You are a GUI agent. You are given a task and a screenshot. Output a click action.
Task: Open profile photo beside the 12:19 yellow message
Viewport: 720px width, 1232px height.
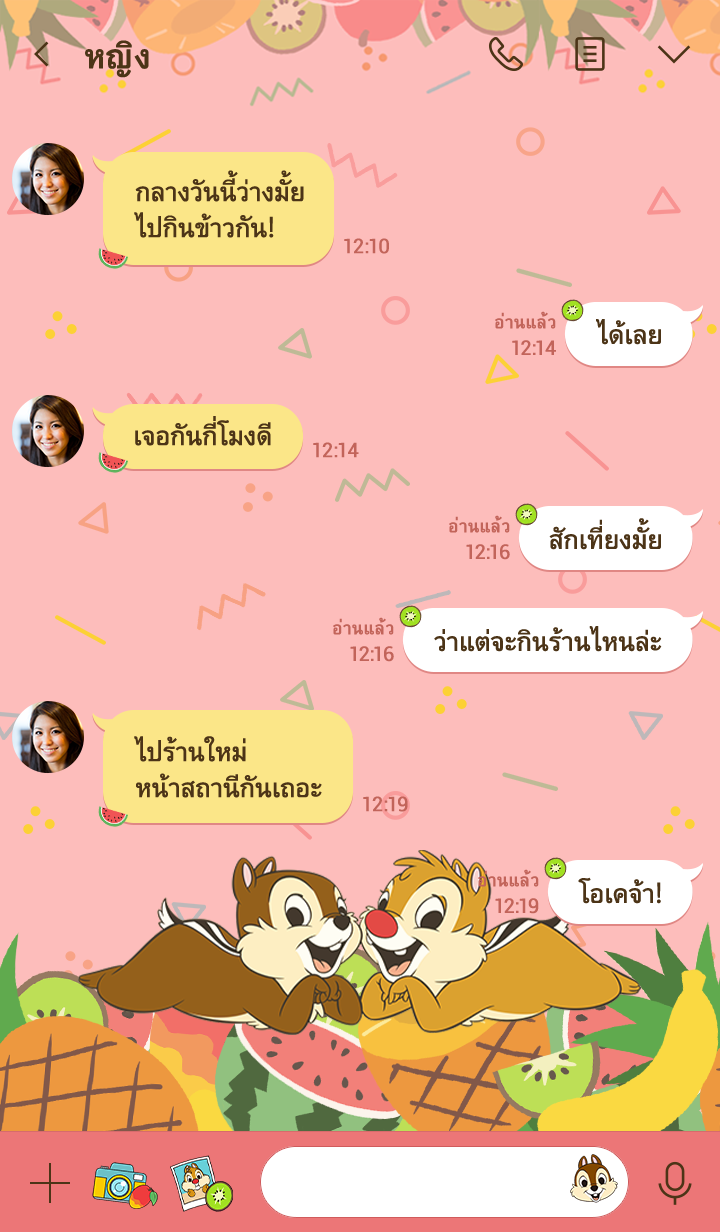48,737
